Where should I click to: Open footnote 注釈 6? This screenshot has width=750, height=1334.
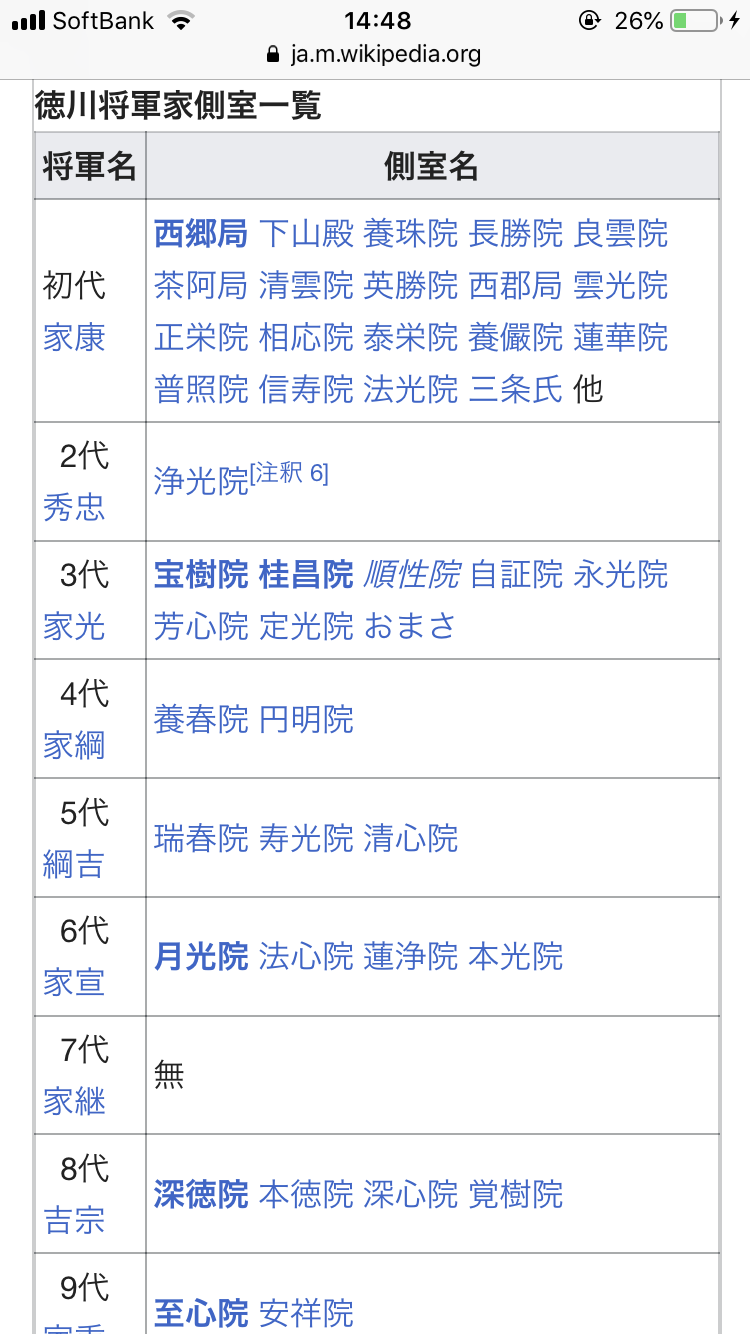(290, 474)
